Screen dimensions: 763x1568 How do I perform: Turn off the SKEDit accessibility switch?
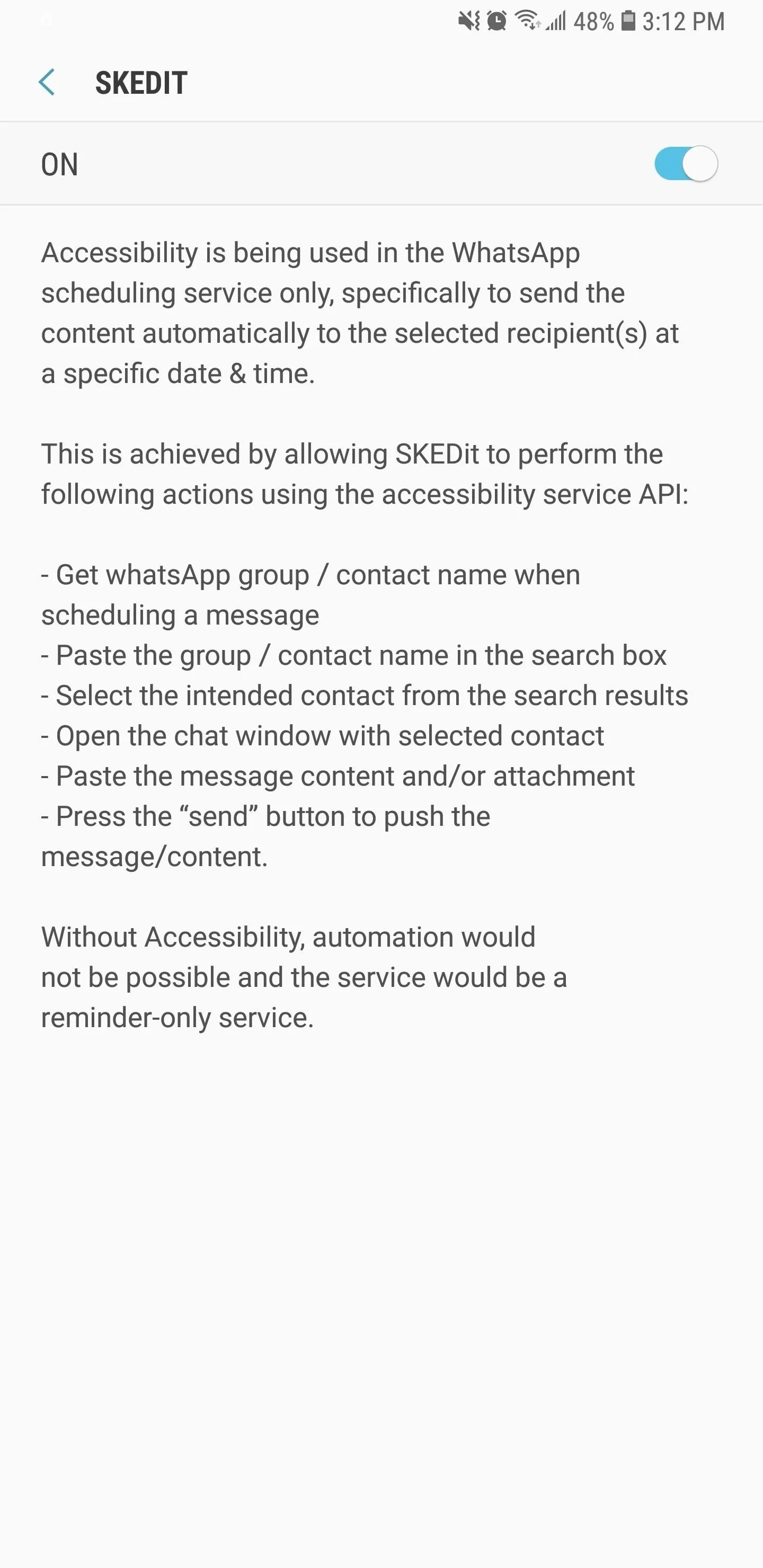coord(686,164)
